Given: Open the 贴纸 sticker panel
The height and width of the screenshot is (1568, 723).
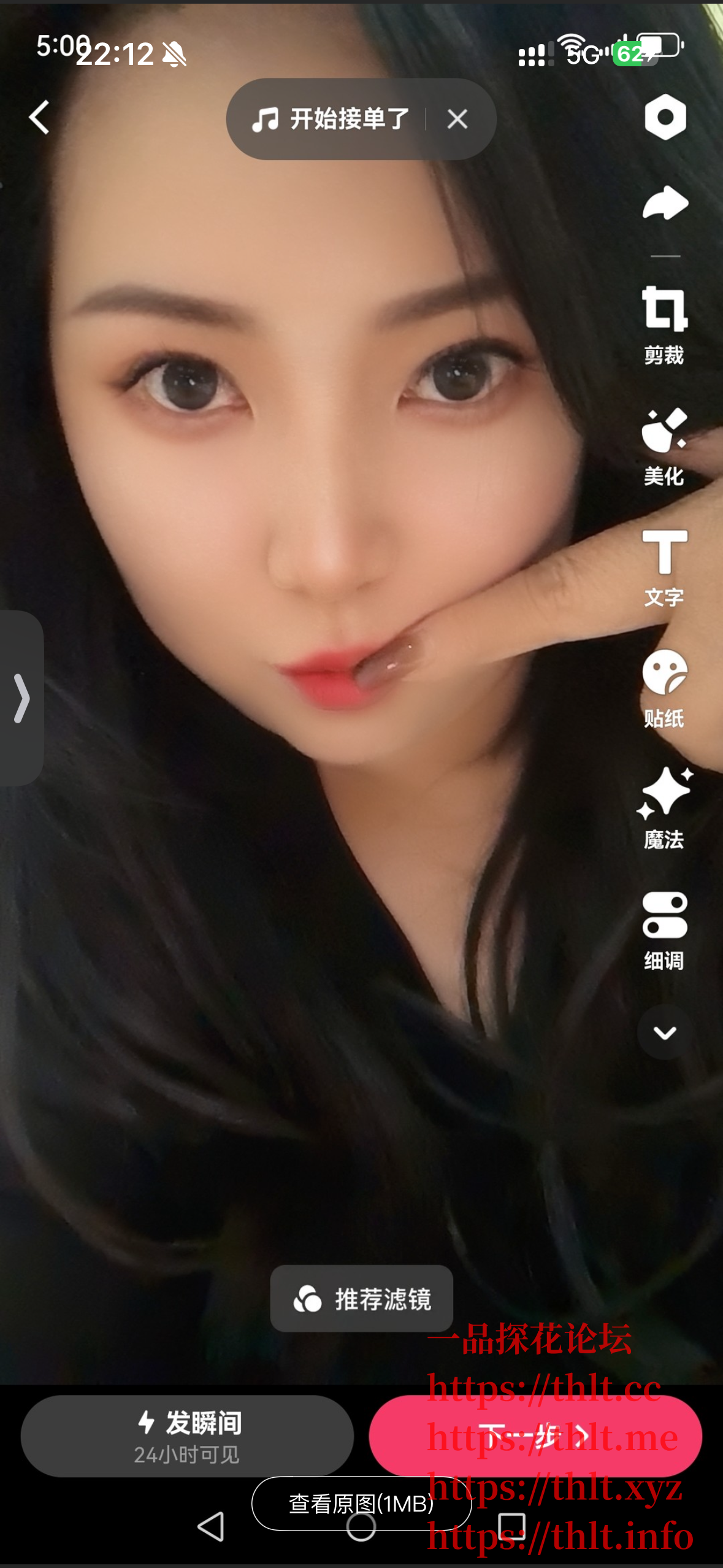Looking at the screenshot, I should (x=665, y=688).
